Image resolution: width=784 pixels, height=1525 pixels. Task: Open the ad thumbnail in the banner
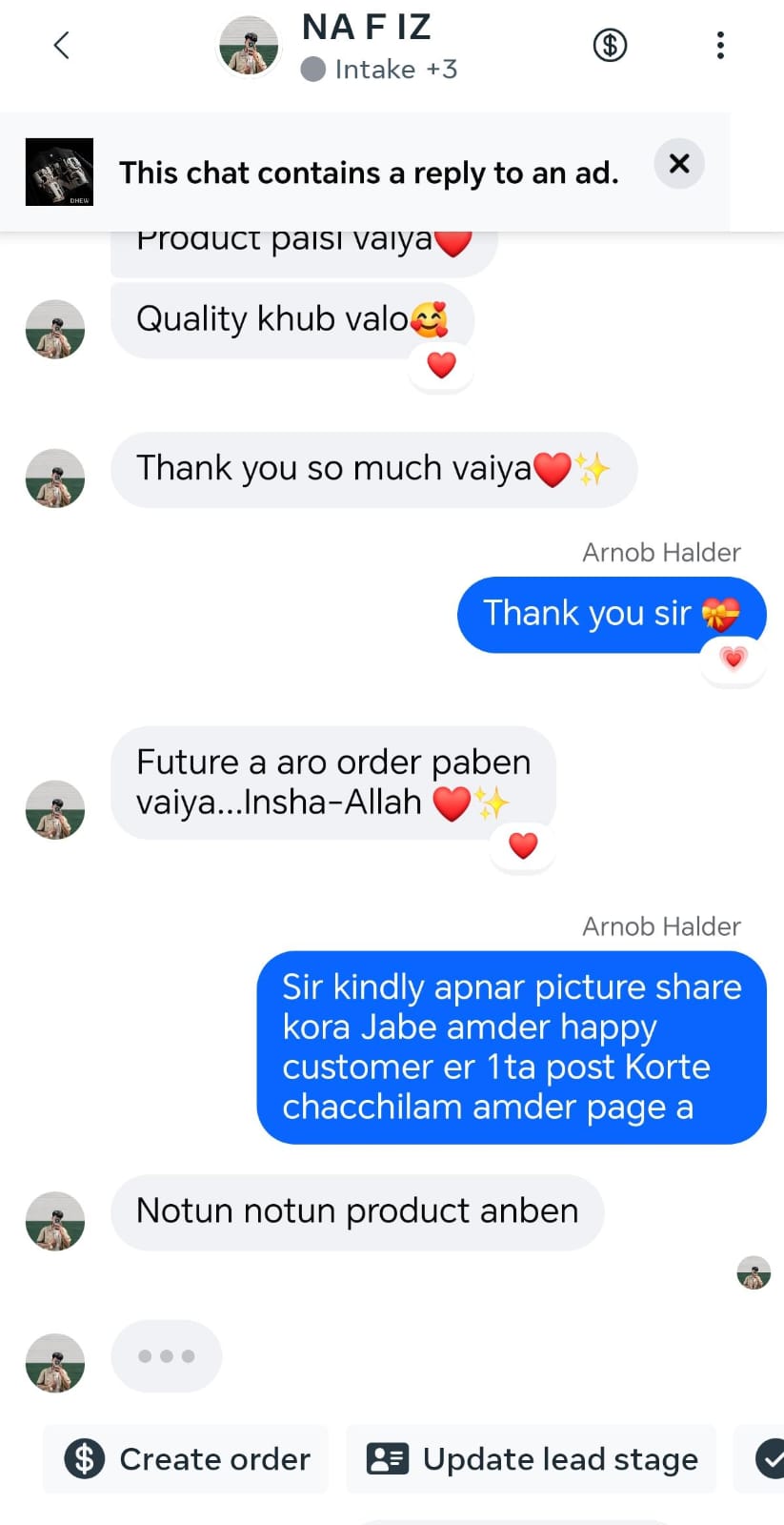point(59,173)
